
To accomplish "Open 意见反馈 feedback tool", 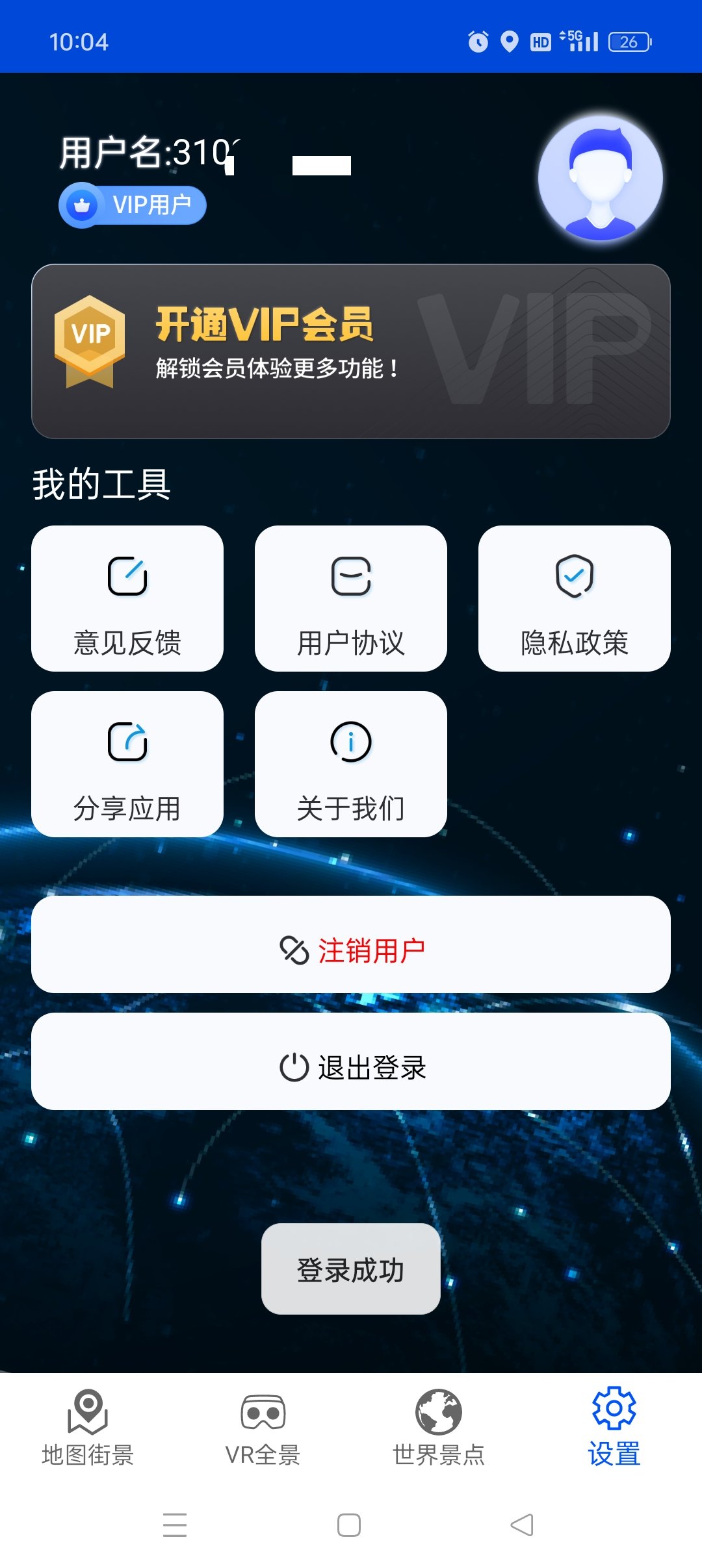I will click(127, 598).
